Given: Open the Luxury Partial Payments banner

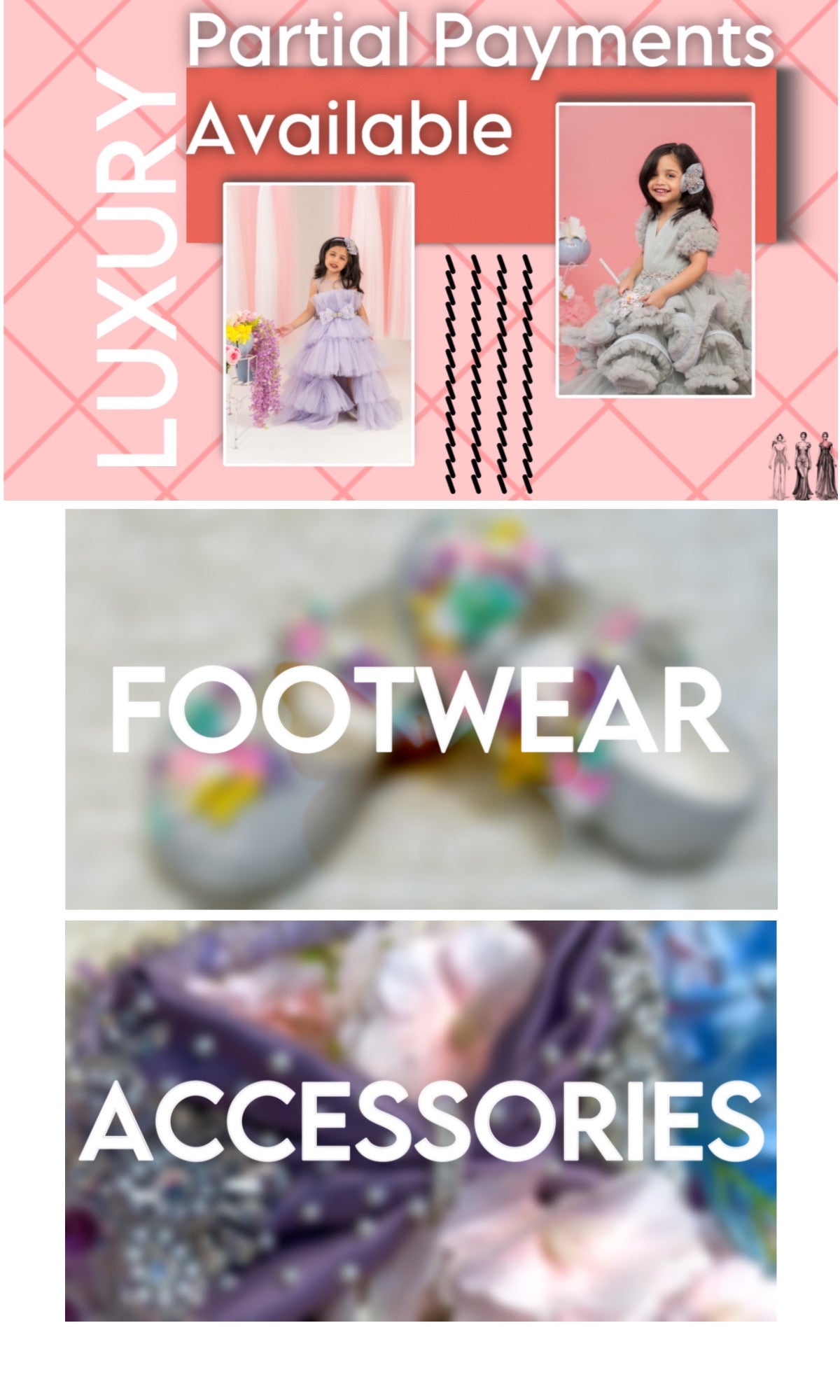Looking at the screenshot, I should 420,250.
